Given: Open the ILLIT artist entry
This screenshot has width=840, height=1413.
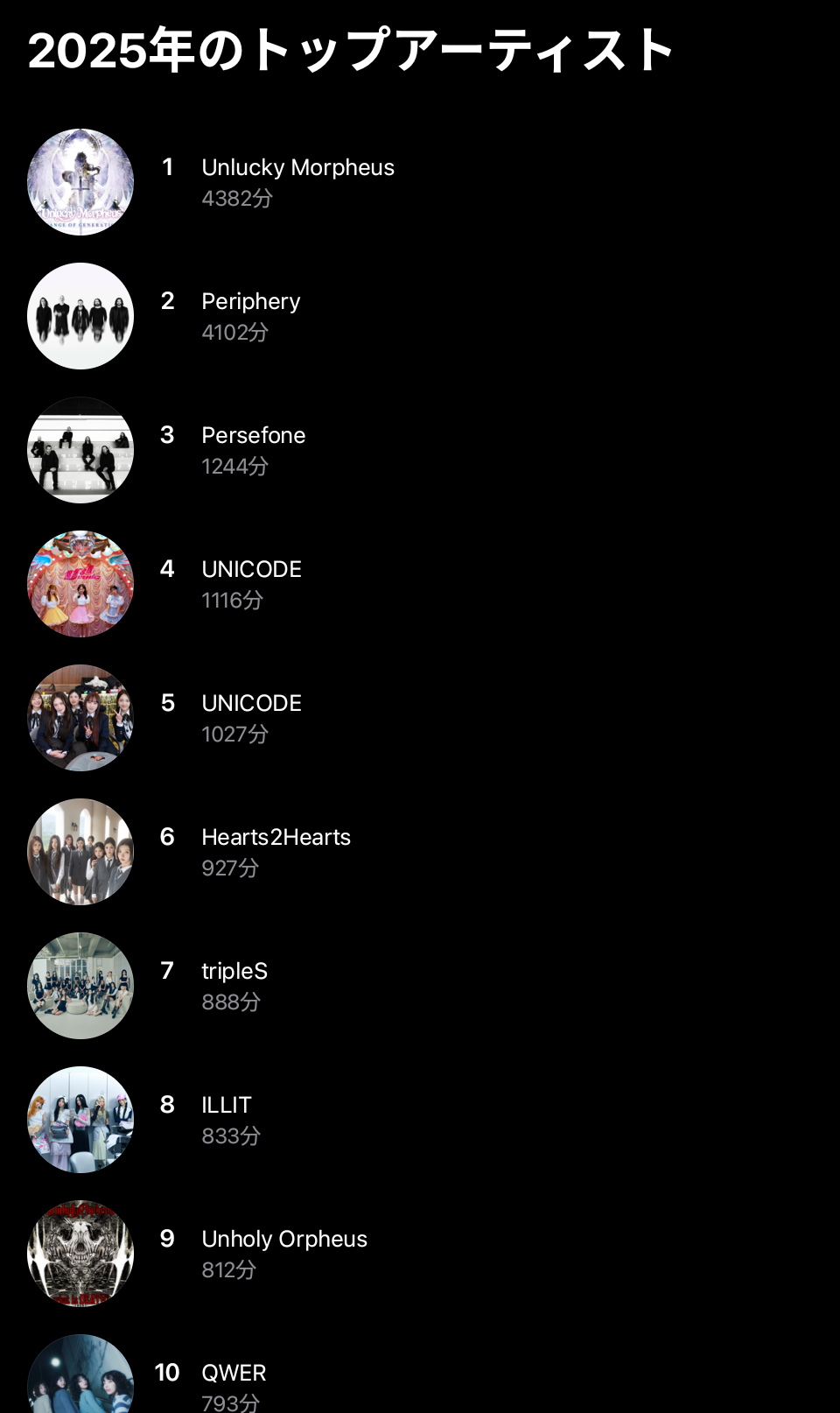Looking at the screenshot, I should (x=227, y=1106).
